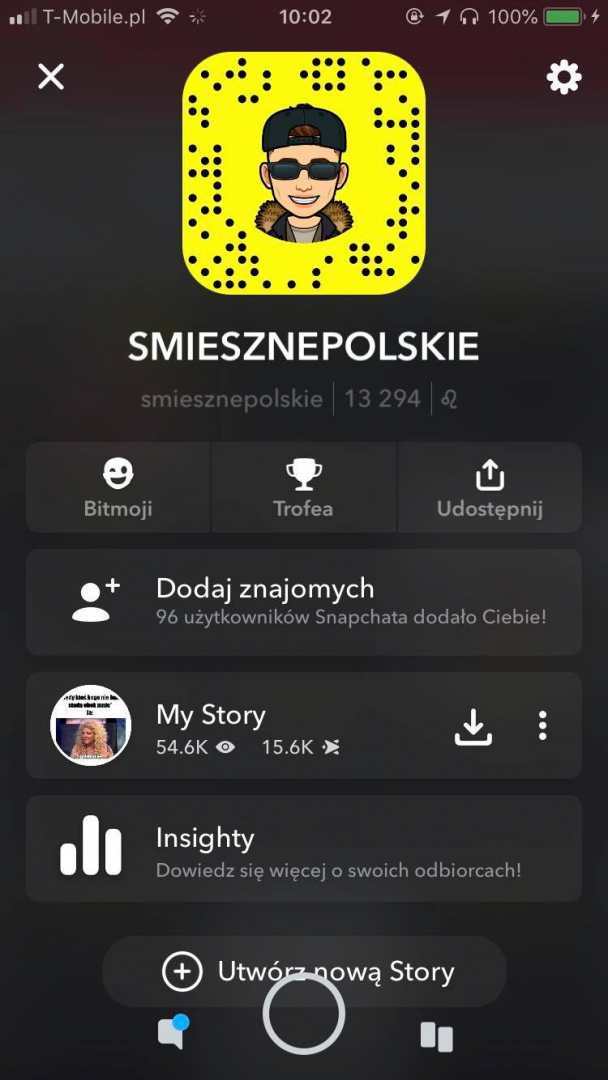
Task: Open the stories page icon
Action: pos(437,1036)
